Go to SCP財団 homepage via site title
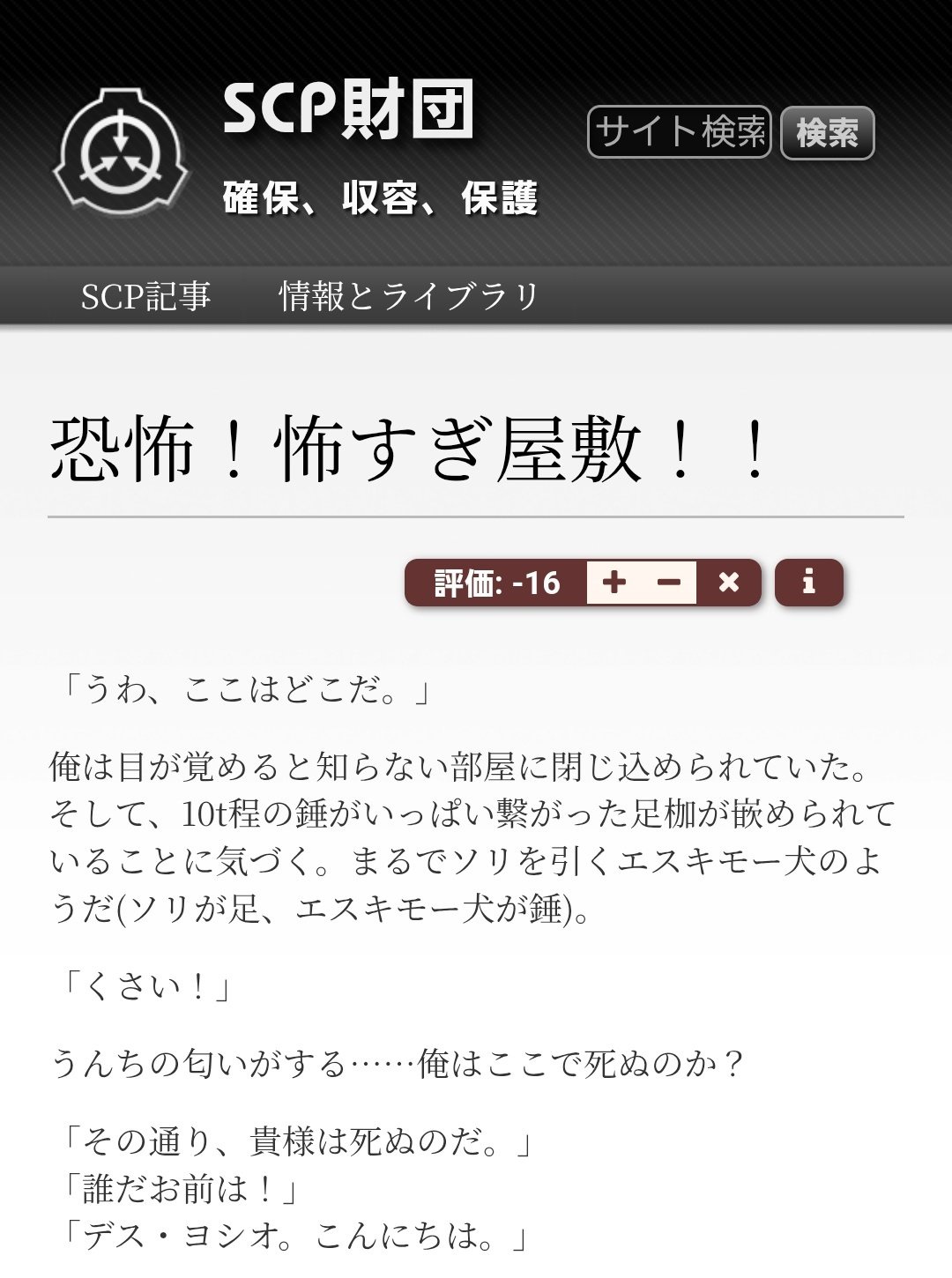This screenshot has width=952, height=1278. coord(349,108)
